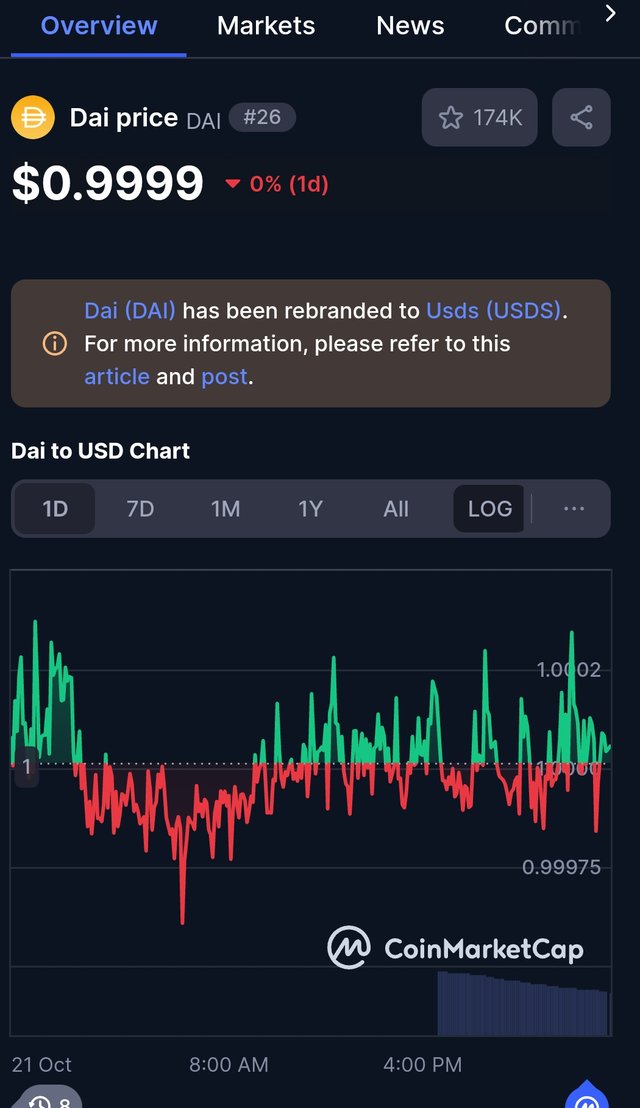Share the Dai price page
Viewport: 640px width, 1108px height.
click(x=581, y=118)
